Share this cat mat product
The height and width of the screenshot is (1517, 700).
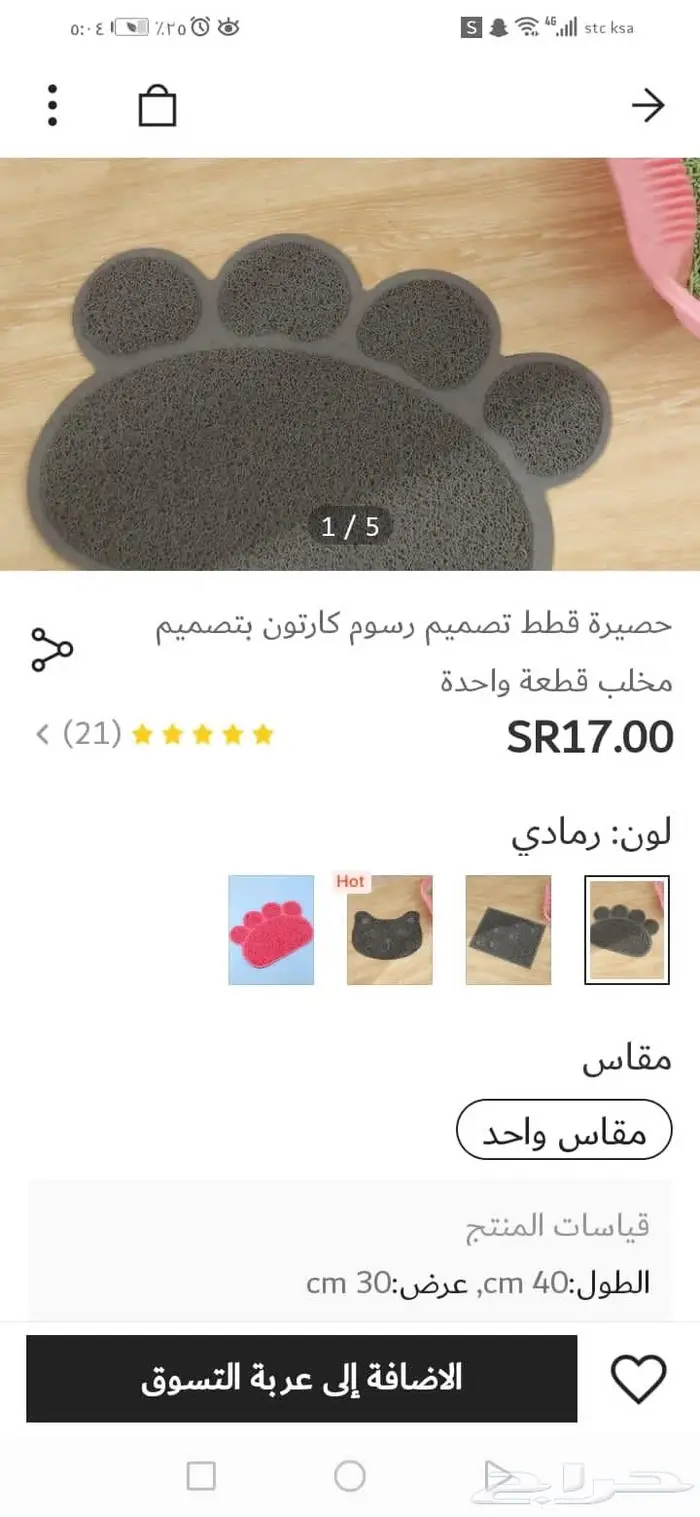(x=52, y=650)
